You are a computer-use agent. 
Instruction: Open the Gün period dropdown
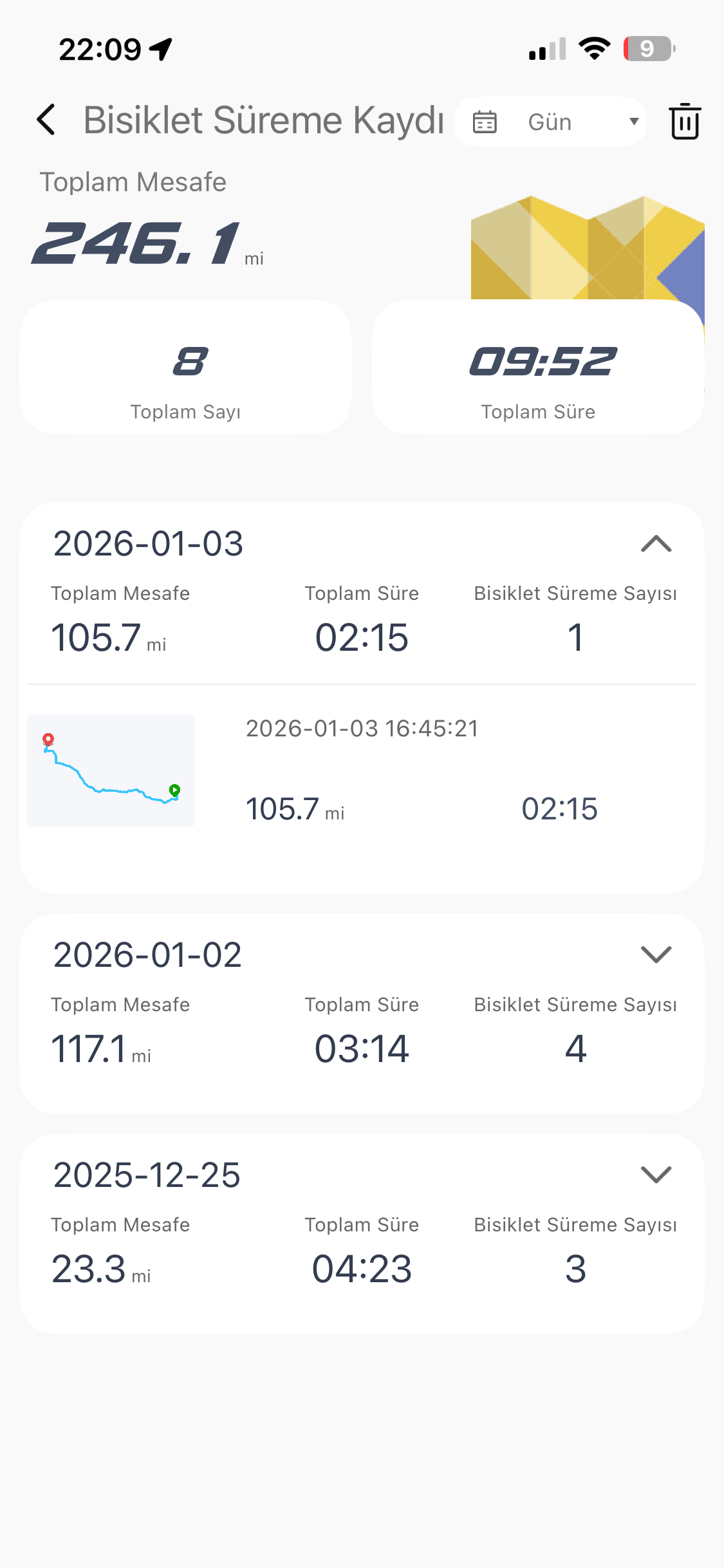pyautogui.click(x=550, y=122)
